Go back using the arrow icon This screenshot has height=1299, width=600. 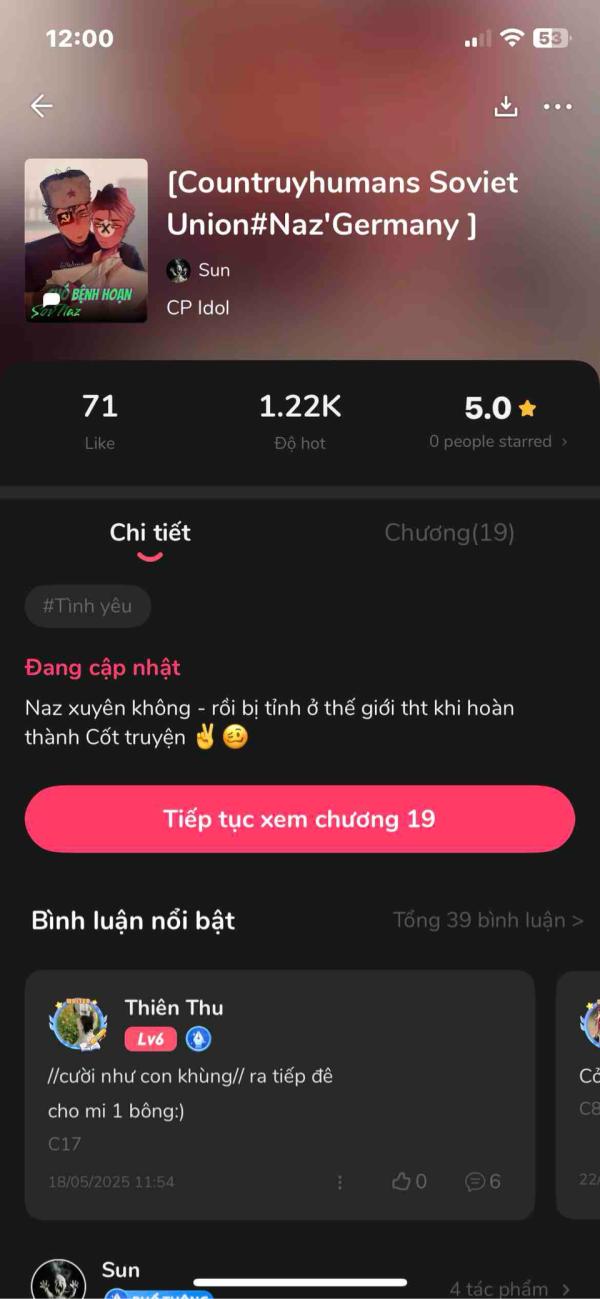(41, 106)
